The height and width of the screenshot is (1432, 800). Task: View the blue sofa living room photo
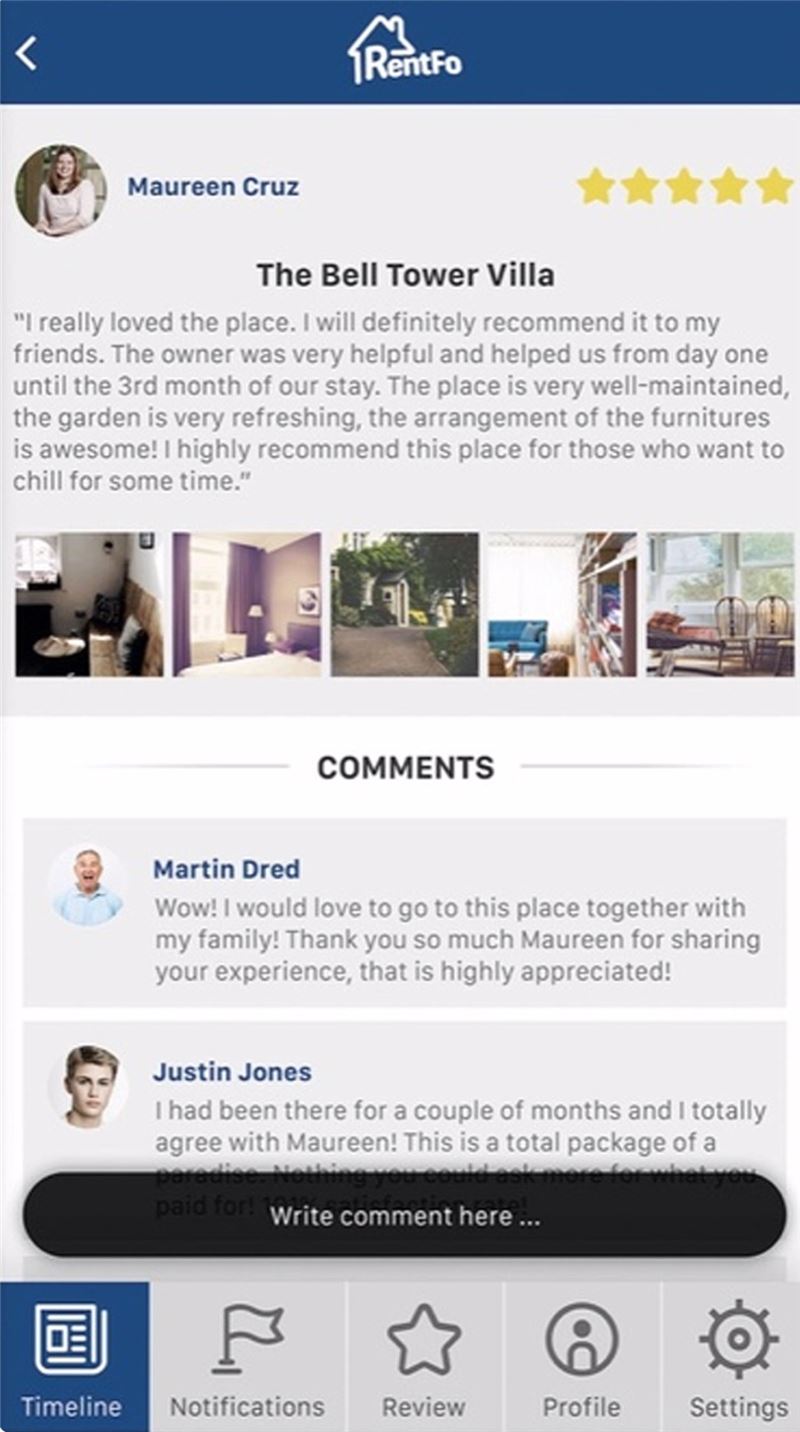pos(562,604)
